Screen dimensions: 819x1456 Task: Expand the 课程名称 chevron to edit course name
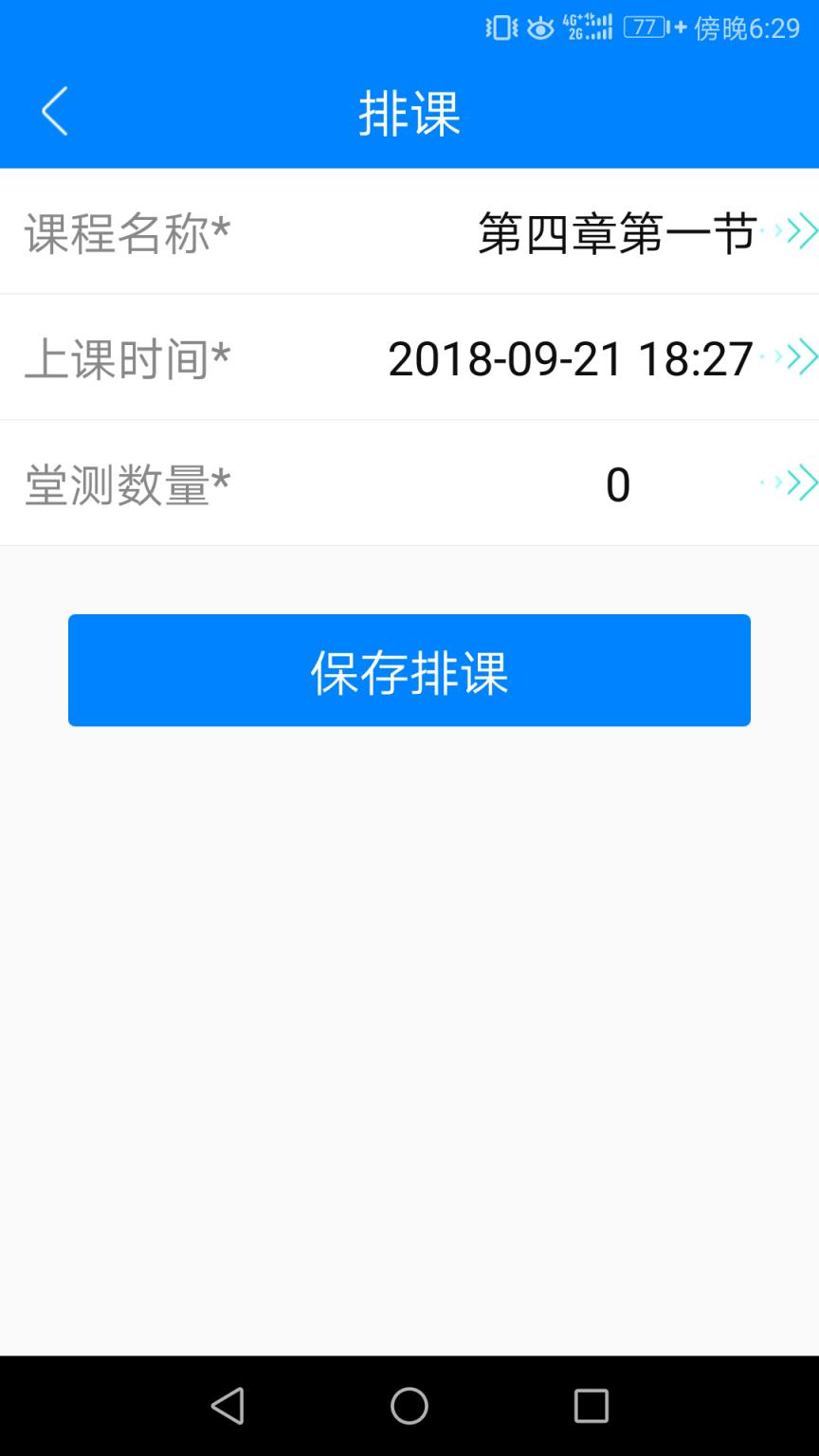pyautogui.click(x=799, y=230)
